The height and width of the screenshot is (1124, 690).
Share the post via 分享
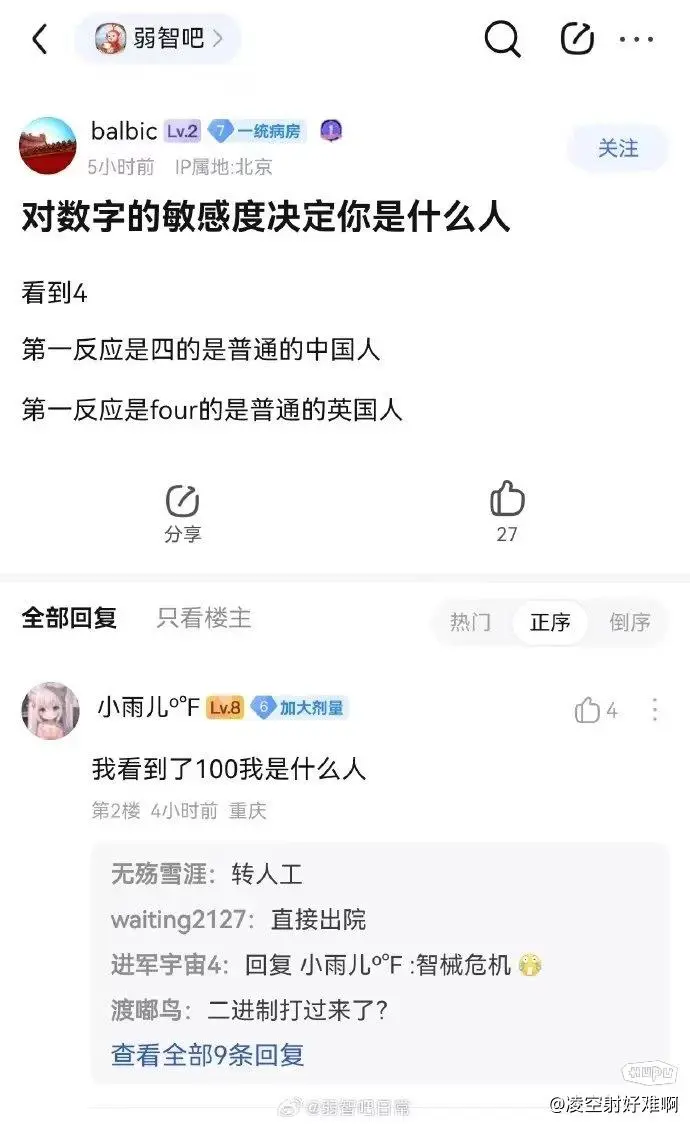point(183,512)
